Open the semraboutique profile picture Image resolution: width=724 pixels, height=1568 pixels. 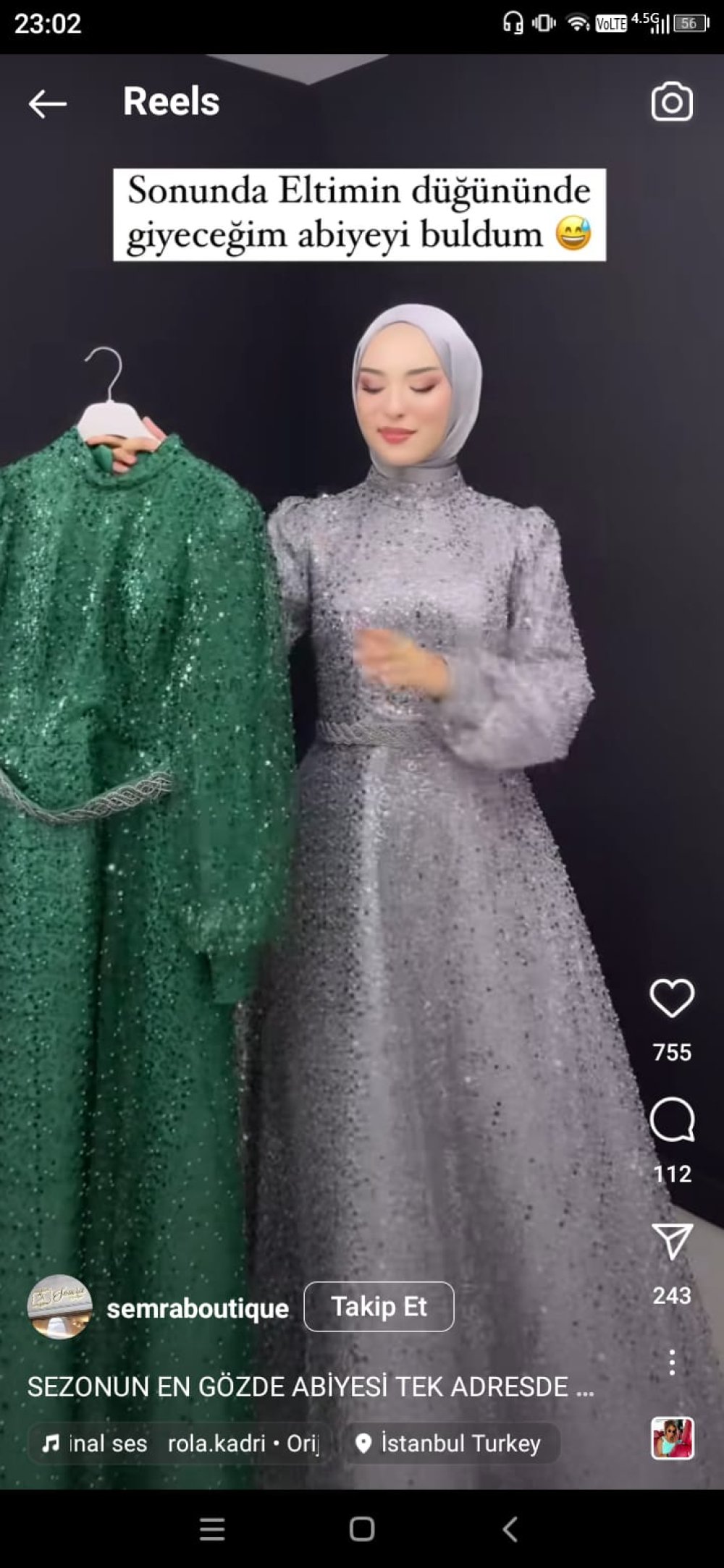tap(59, 1307)
